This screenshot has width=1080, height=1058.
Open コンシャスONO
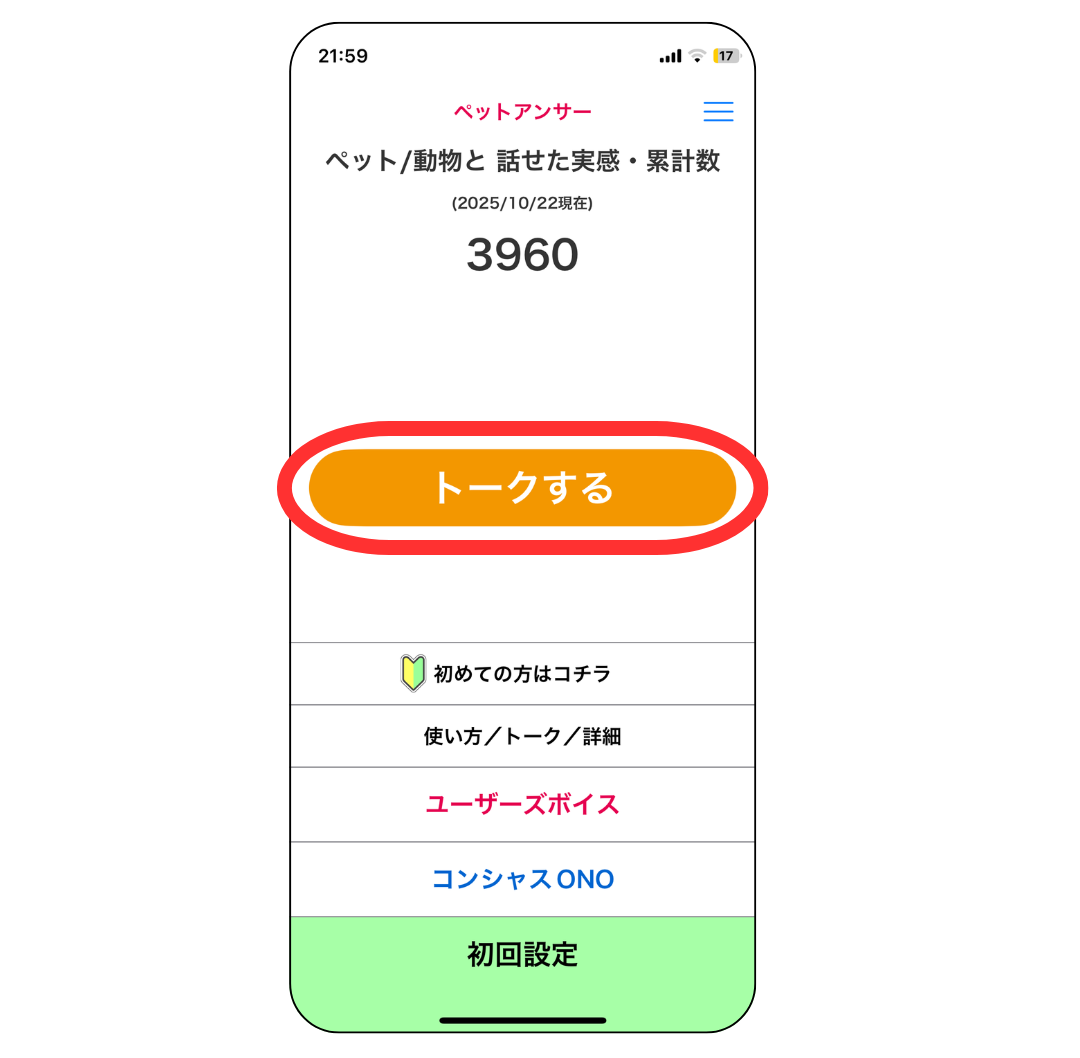point(522,880)
